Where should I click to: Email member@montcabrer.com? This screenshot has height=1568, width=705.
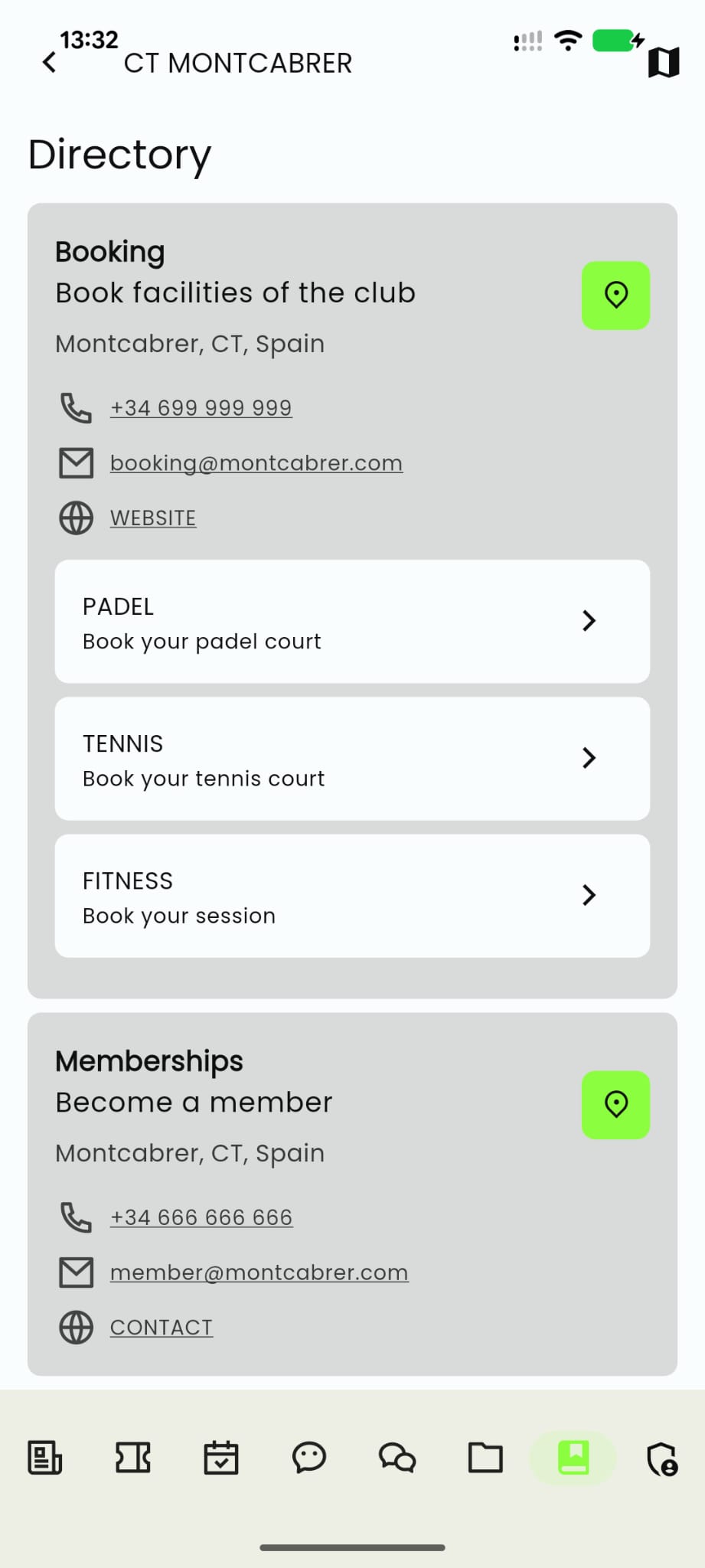click(259, 1272)
